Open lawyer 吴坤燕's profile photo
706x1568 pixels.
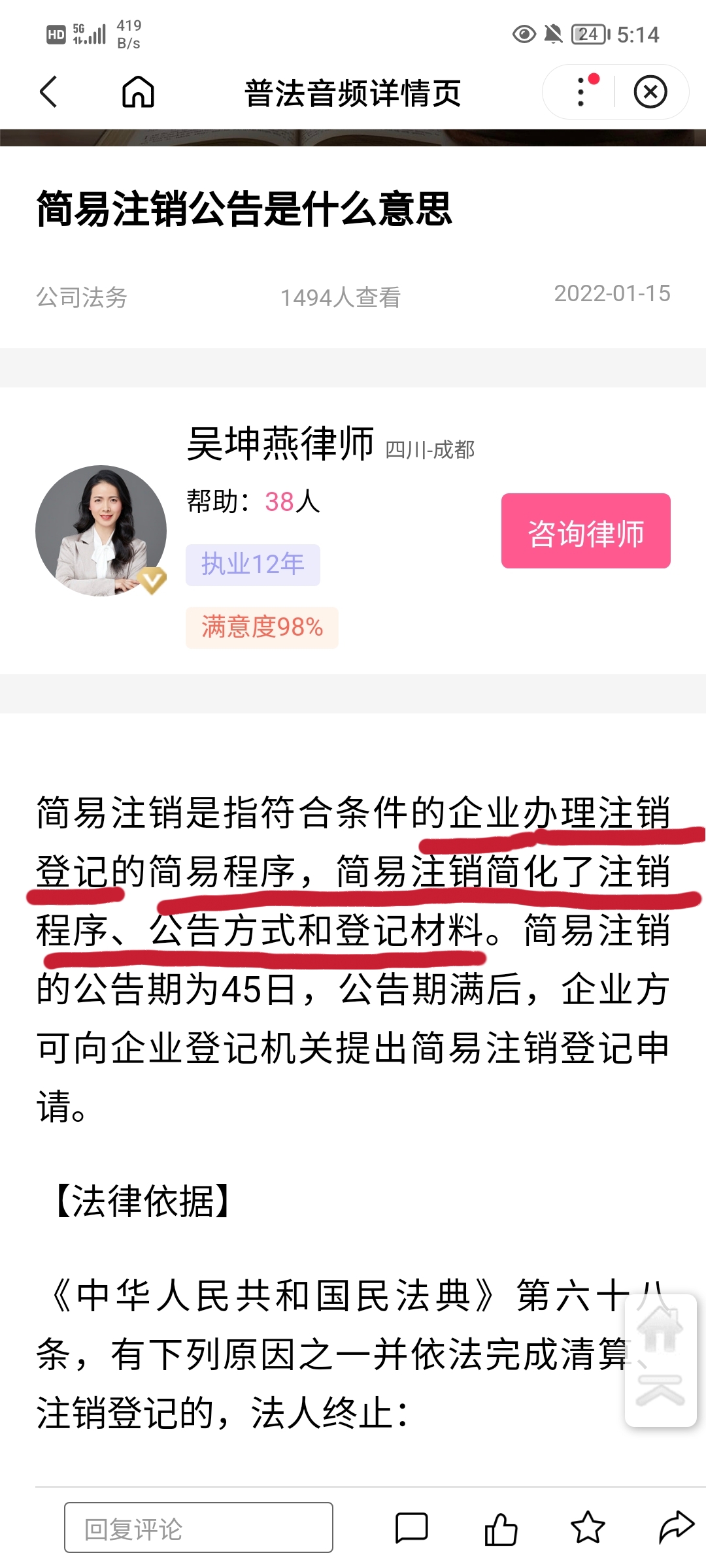coord(101,531)
